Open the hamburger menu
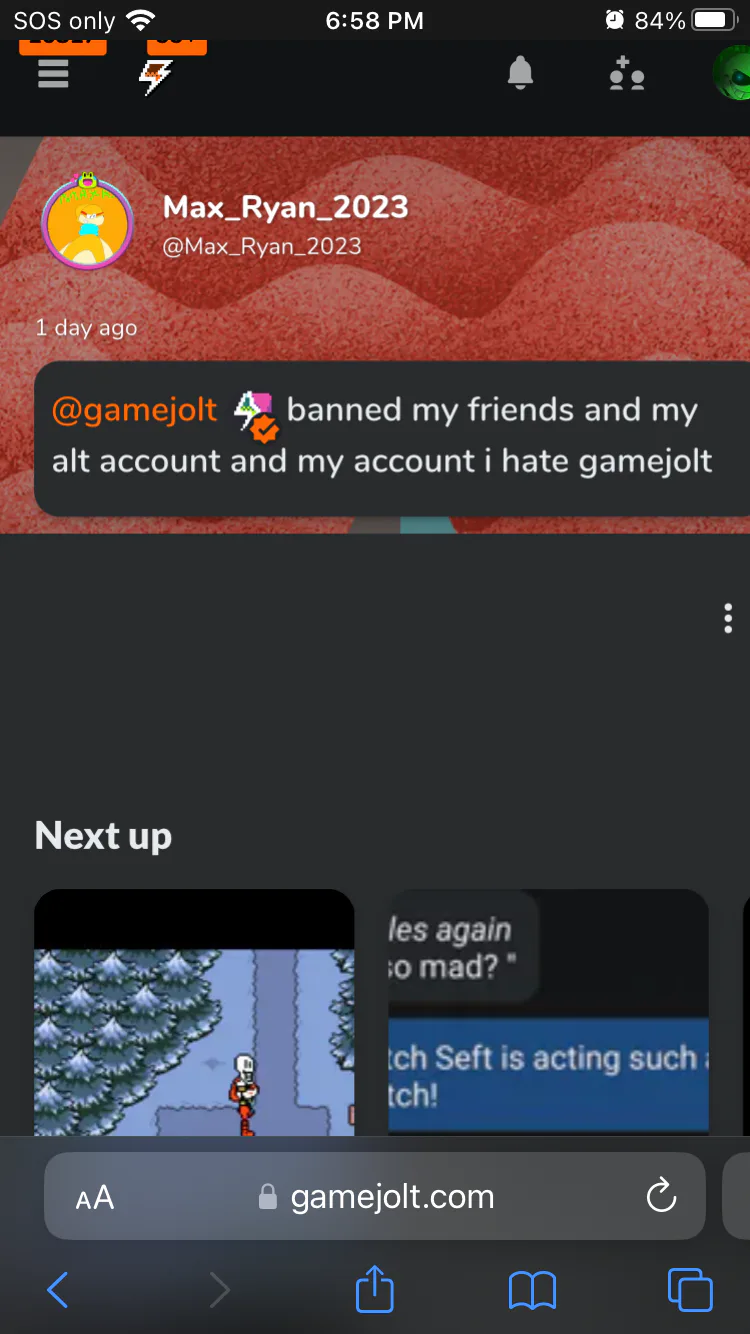 [x=53, y=74]
